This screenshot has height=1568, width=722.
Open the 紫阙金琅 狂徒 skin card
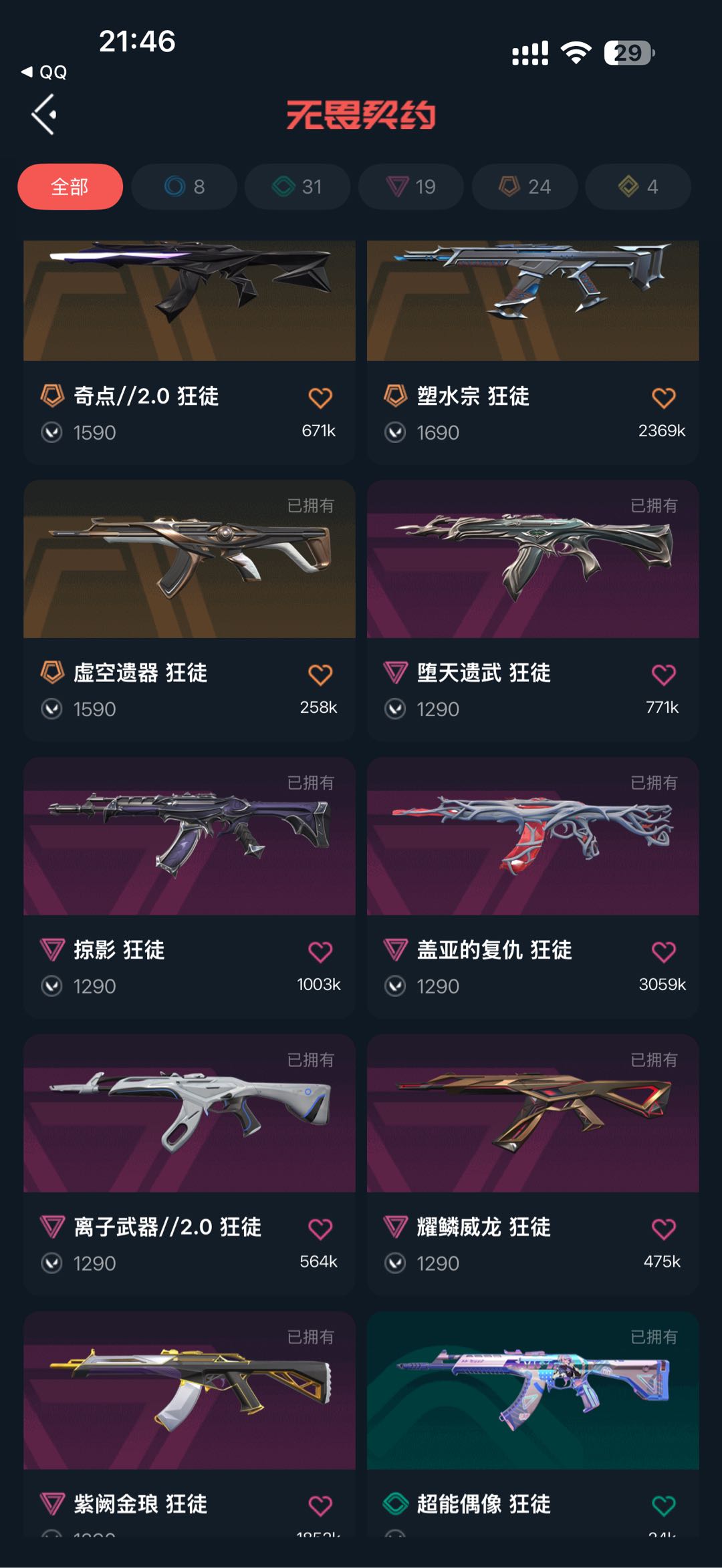(x=189, y=1424)
